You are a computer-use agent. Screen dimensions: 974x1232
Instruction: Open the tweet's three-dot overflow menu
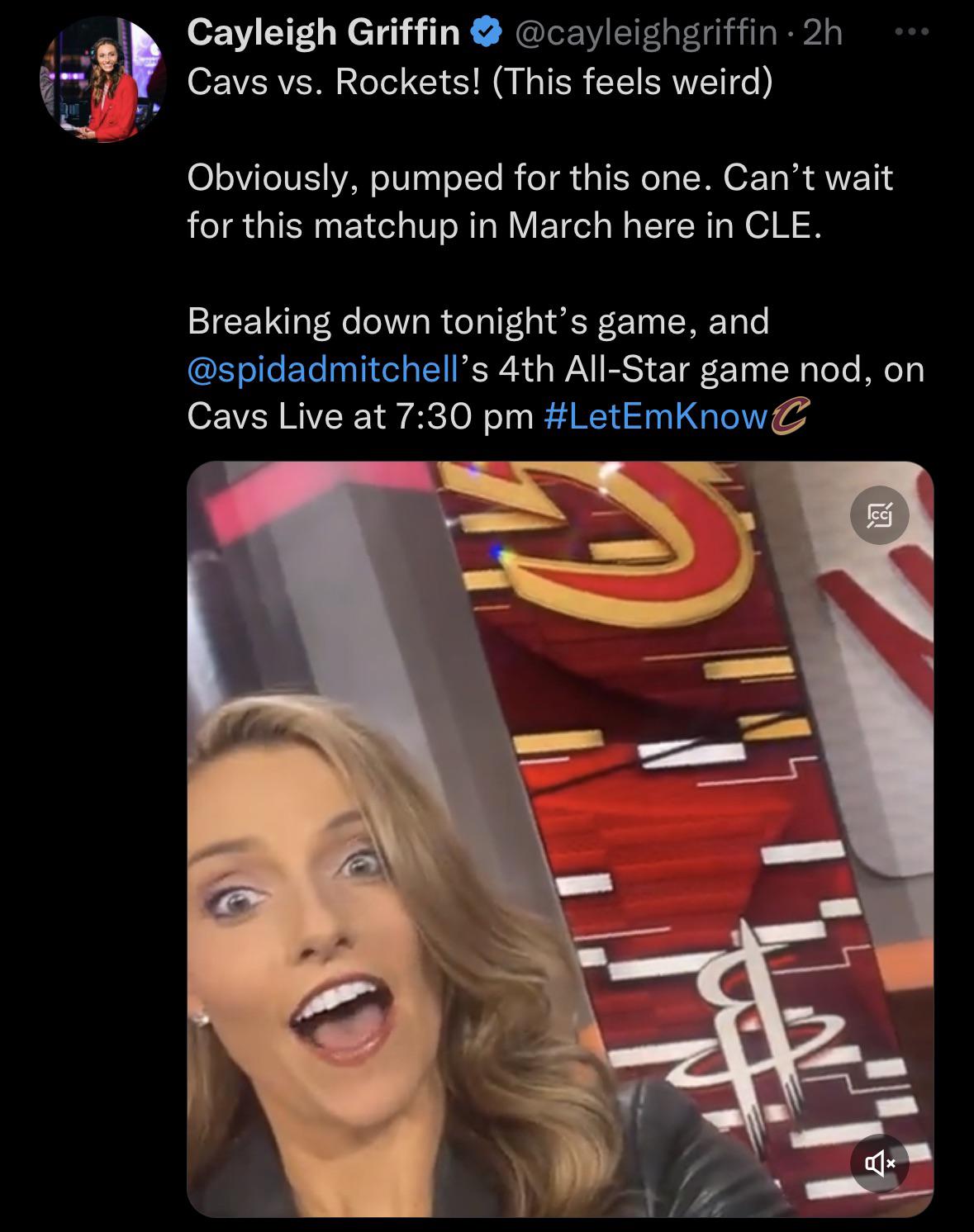[912, 33]
